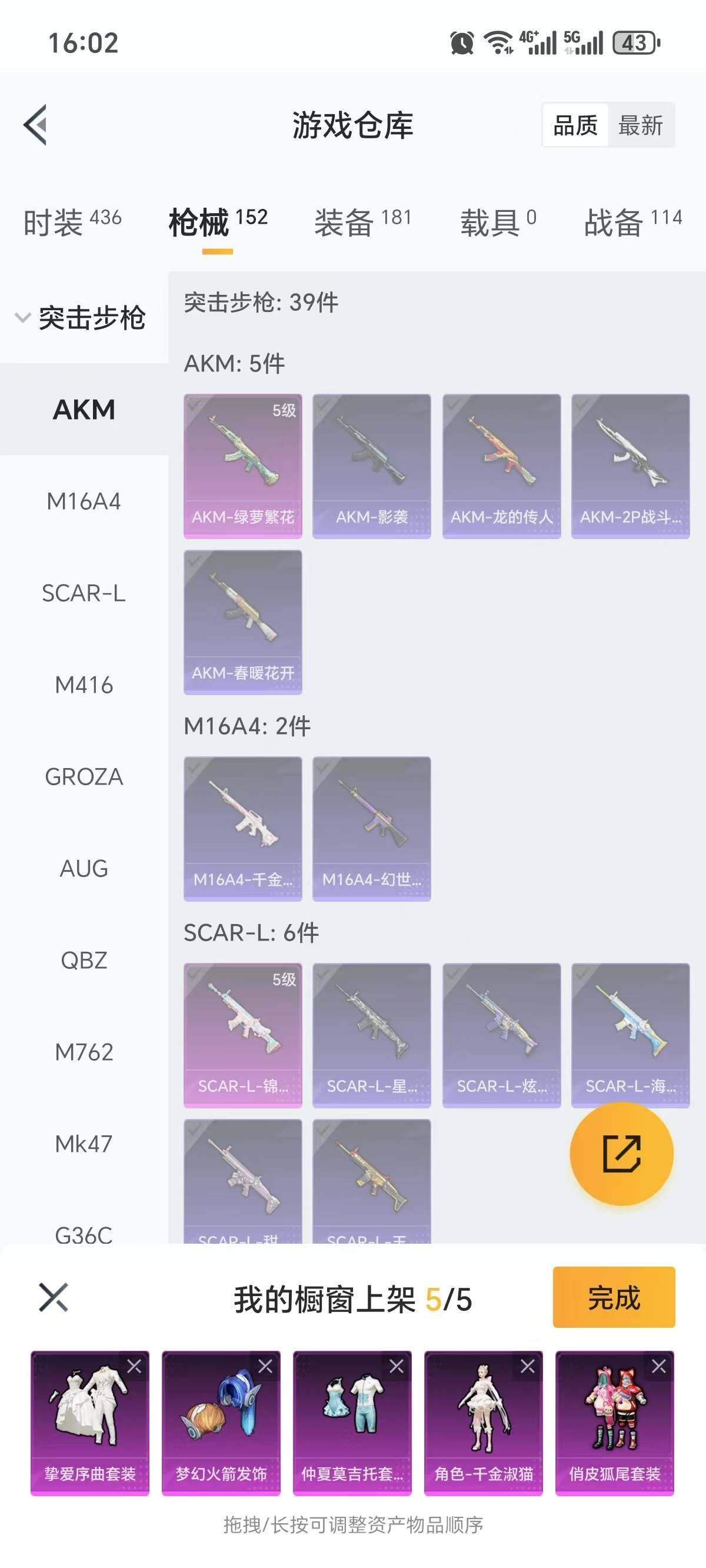
Task: Open the 载具 tab
Action: pos(498,222)
